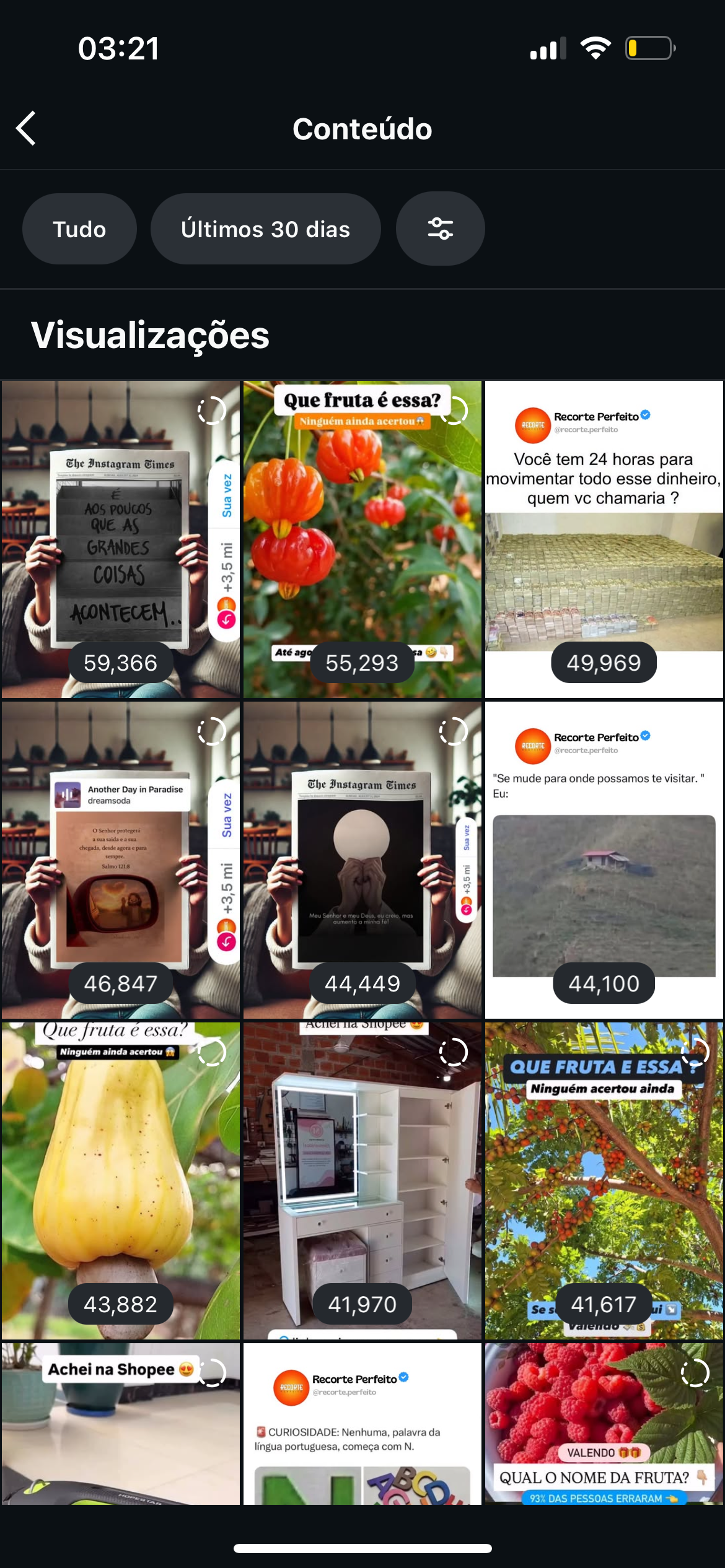725x1568 pixels.
Task: Go back from the Conteúdo screen
Action: tap(26, 129)
